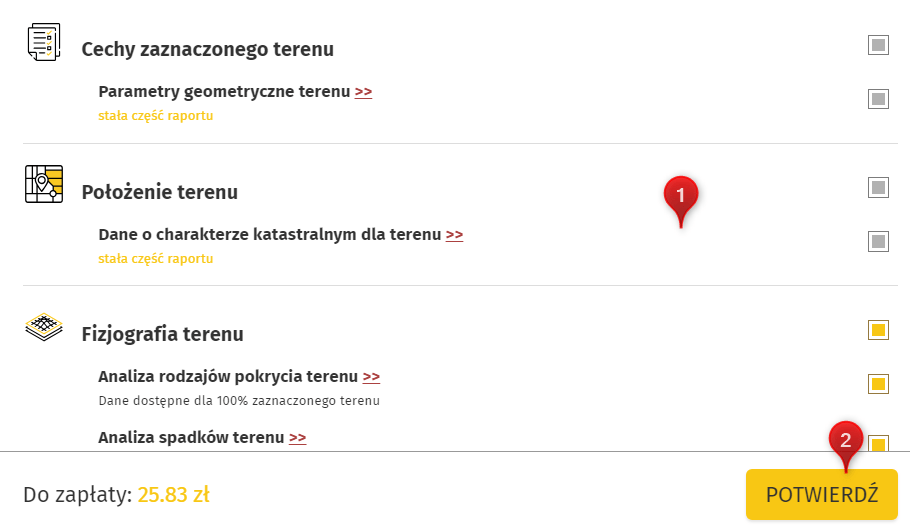Tap the Położenie terenu section checkbox
The height and width of the screenshot is (528, 910).
[x=878, y=187]
